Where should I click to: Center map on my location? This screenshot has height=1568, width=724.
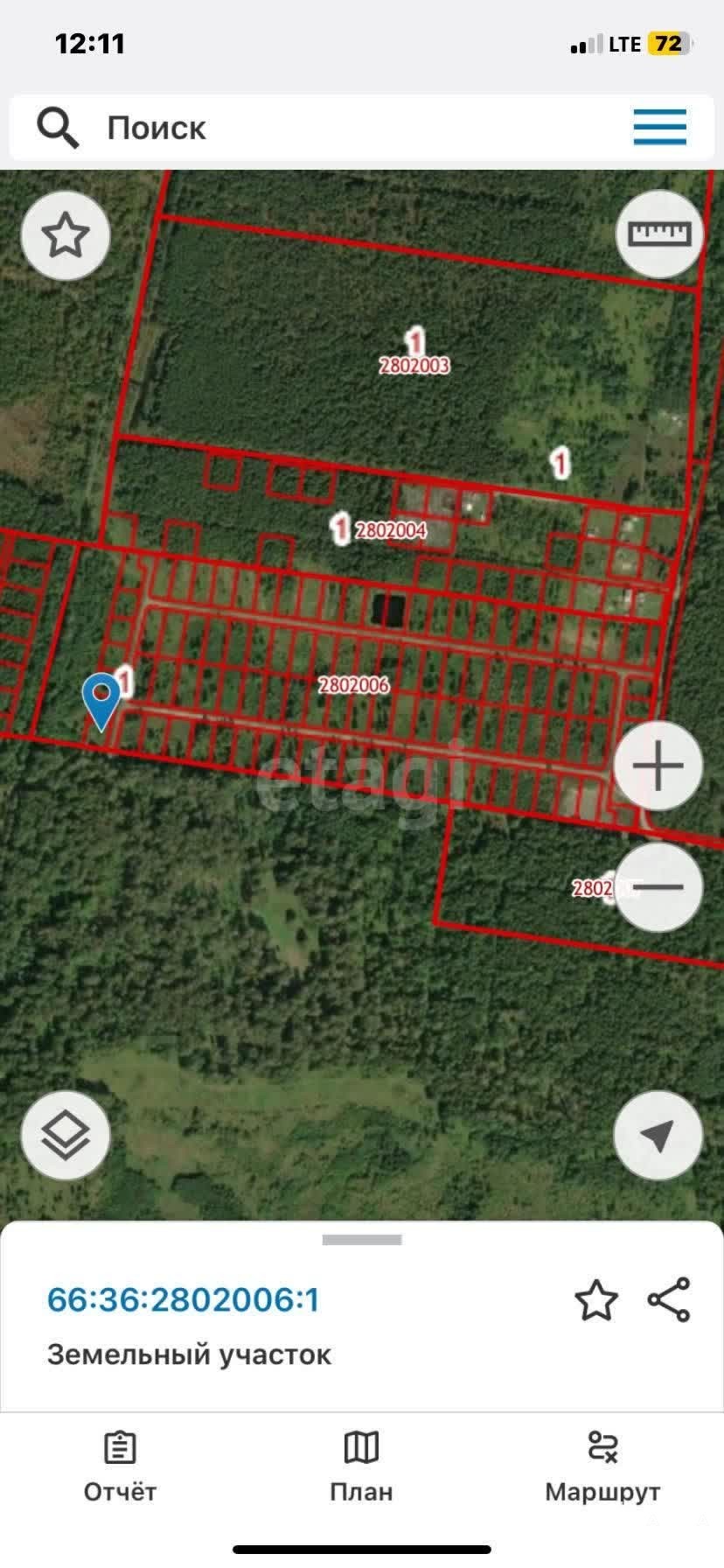pos(658,1135)
